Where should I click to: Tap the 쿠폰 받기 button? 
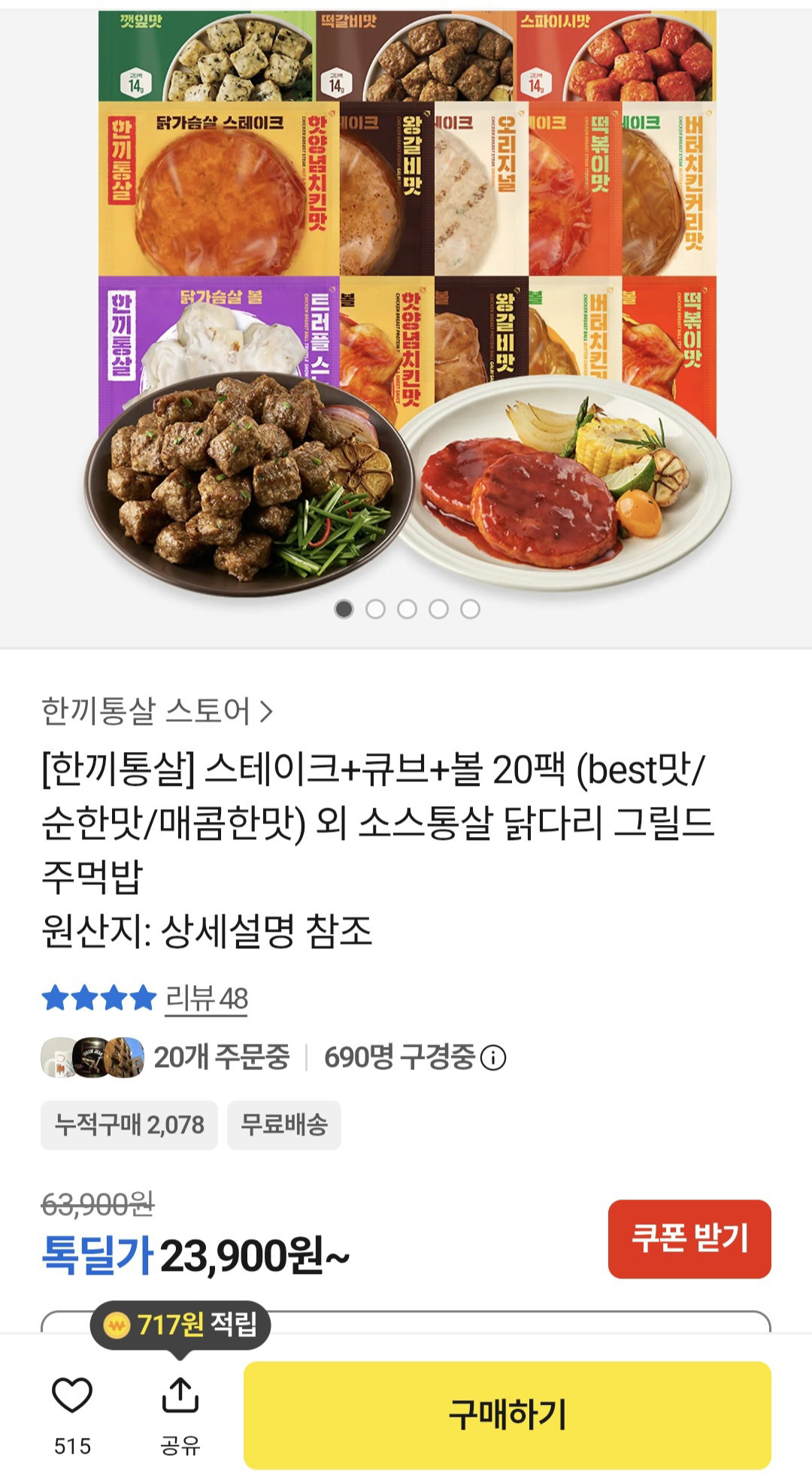(689, 1239)
